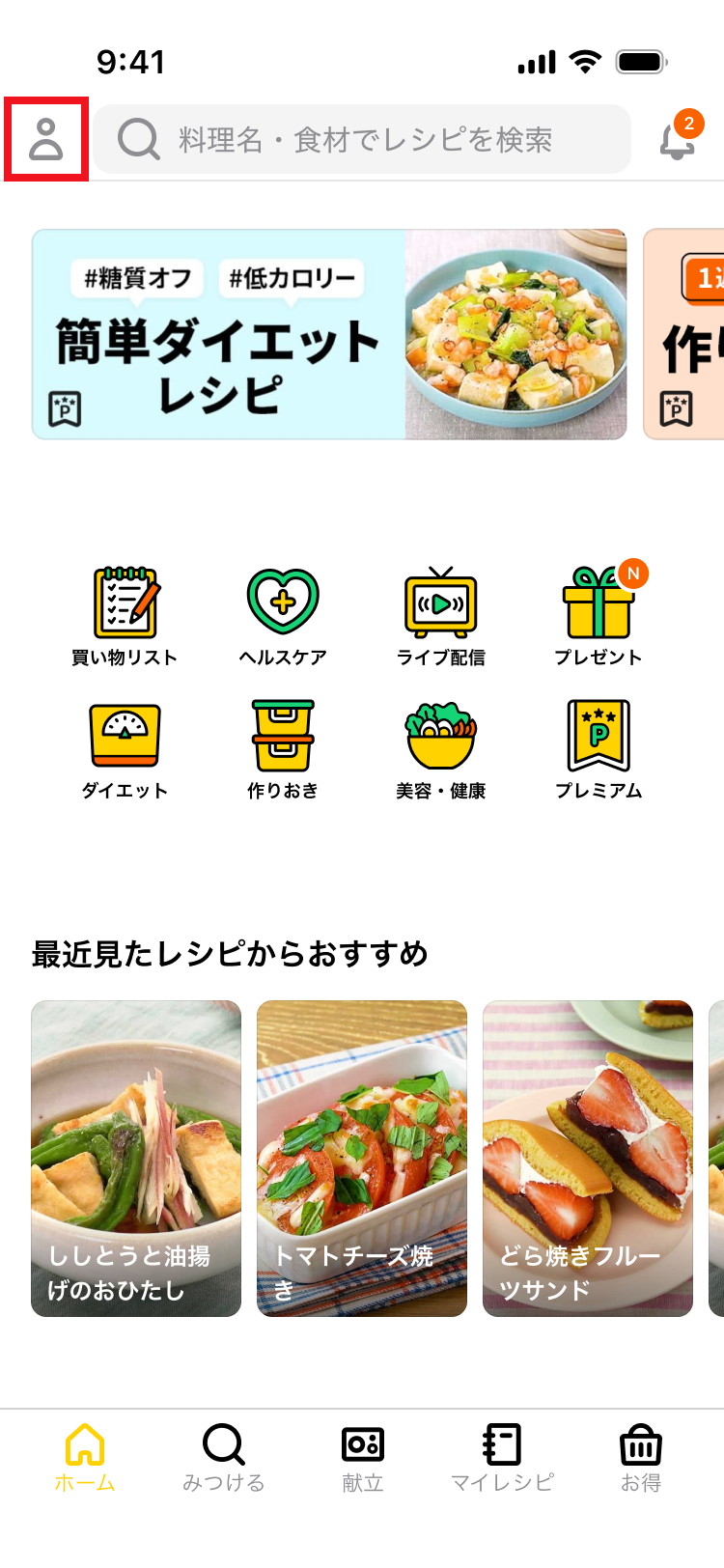View the ししとうと油揚げのおひたし recipe

(x=136, y=1158)
